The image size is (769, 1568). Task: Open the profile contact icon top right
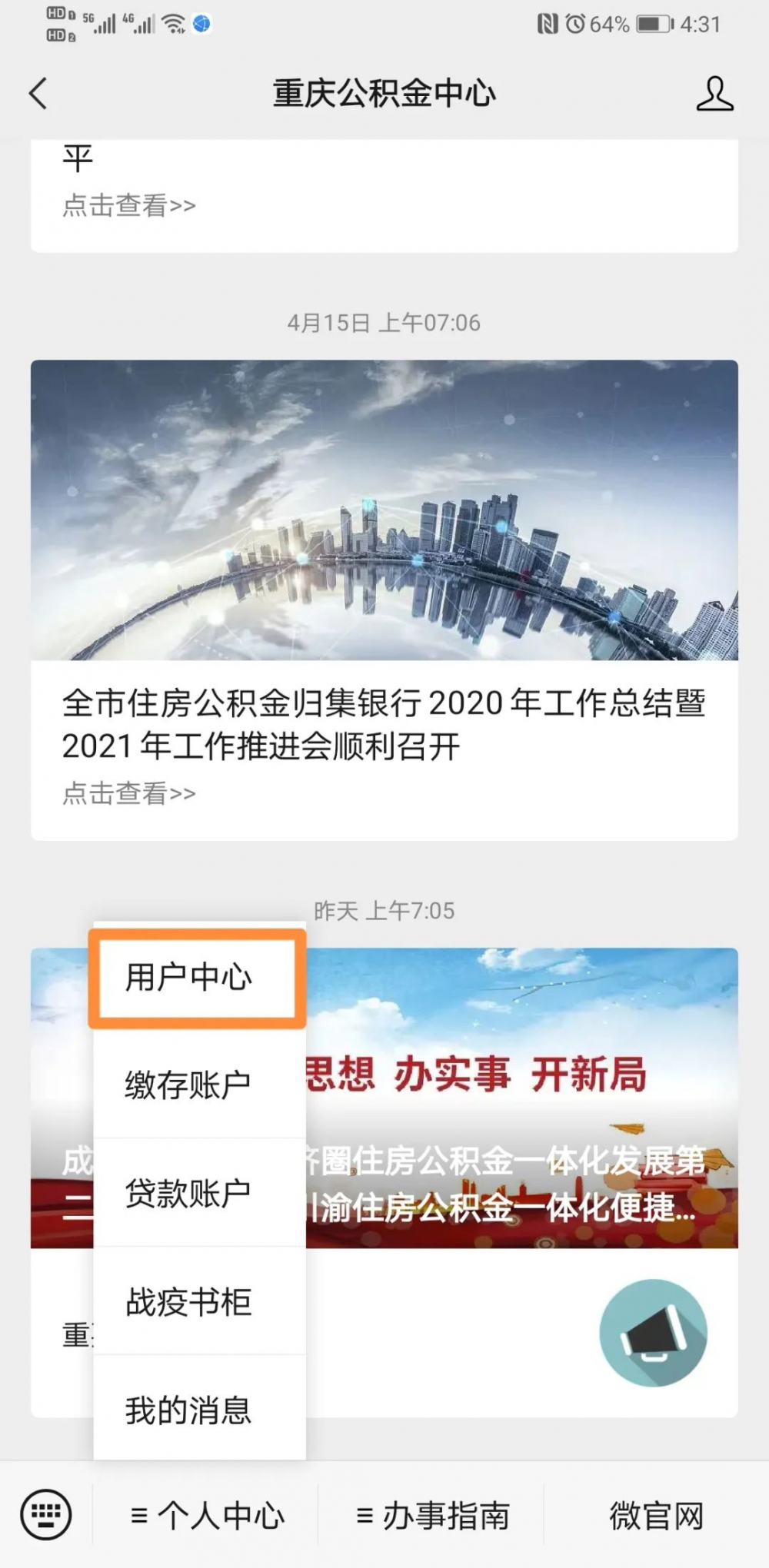click(715, 92)
